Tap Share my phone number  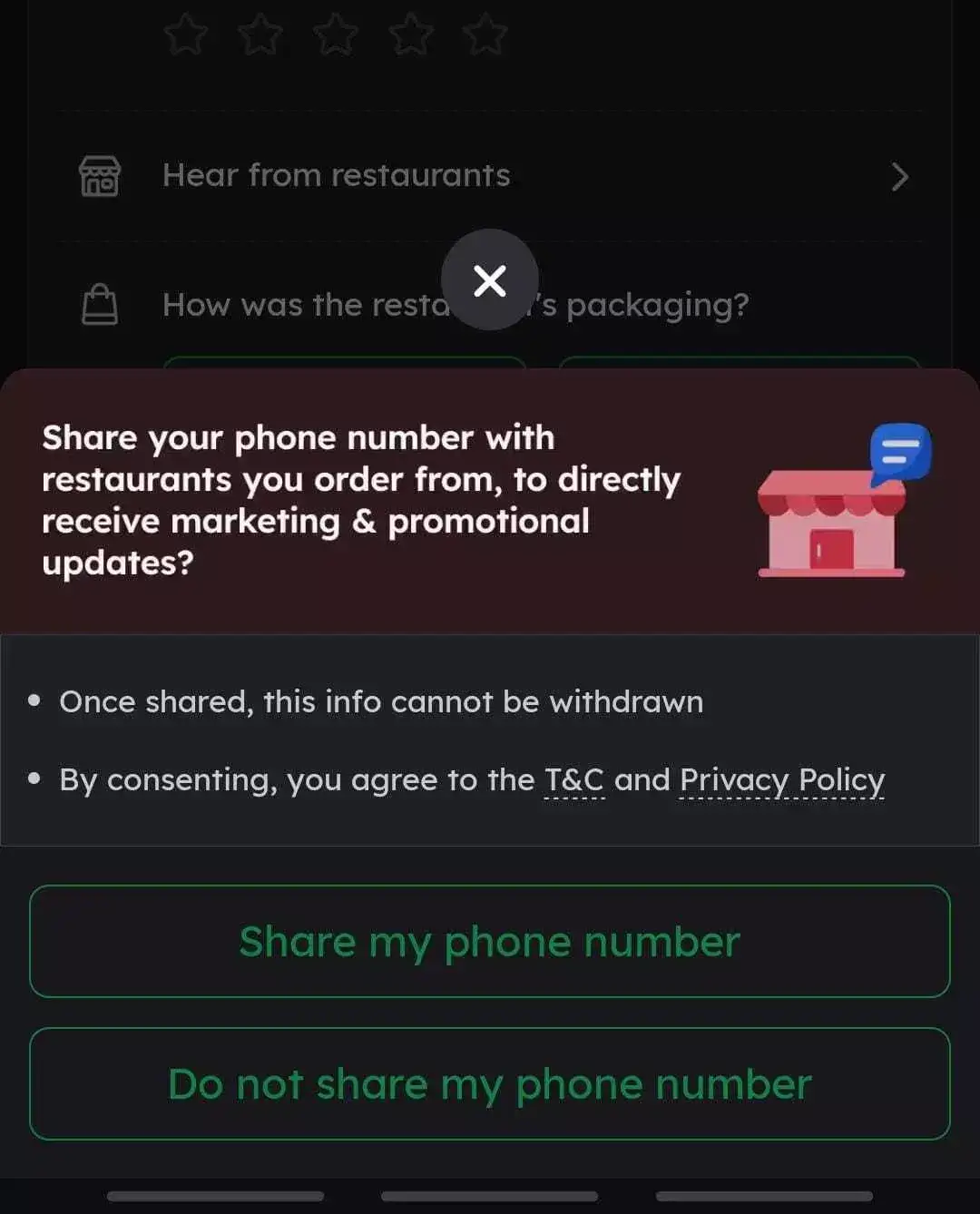[490, 942]
